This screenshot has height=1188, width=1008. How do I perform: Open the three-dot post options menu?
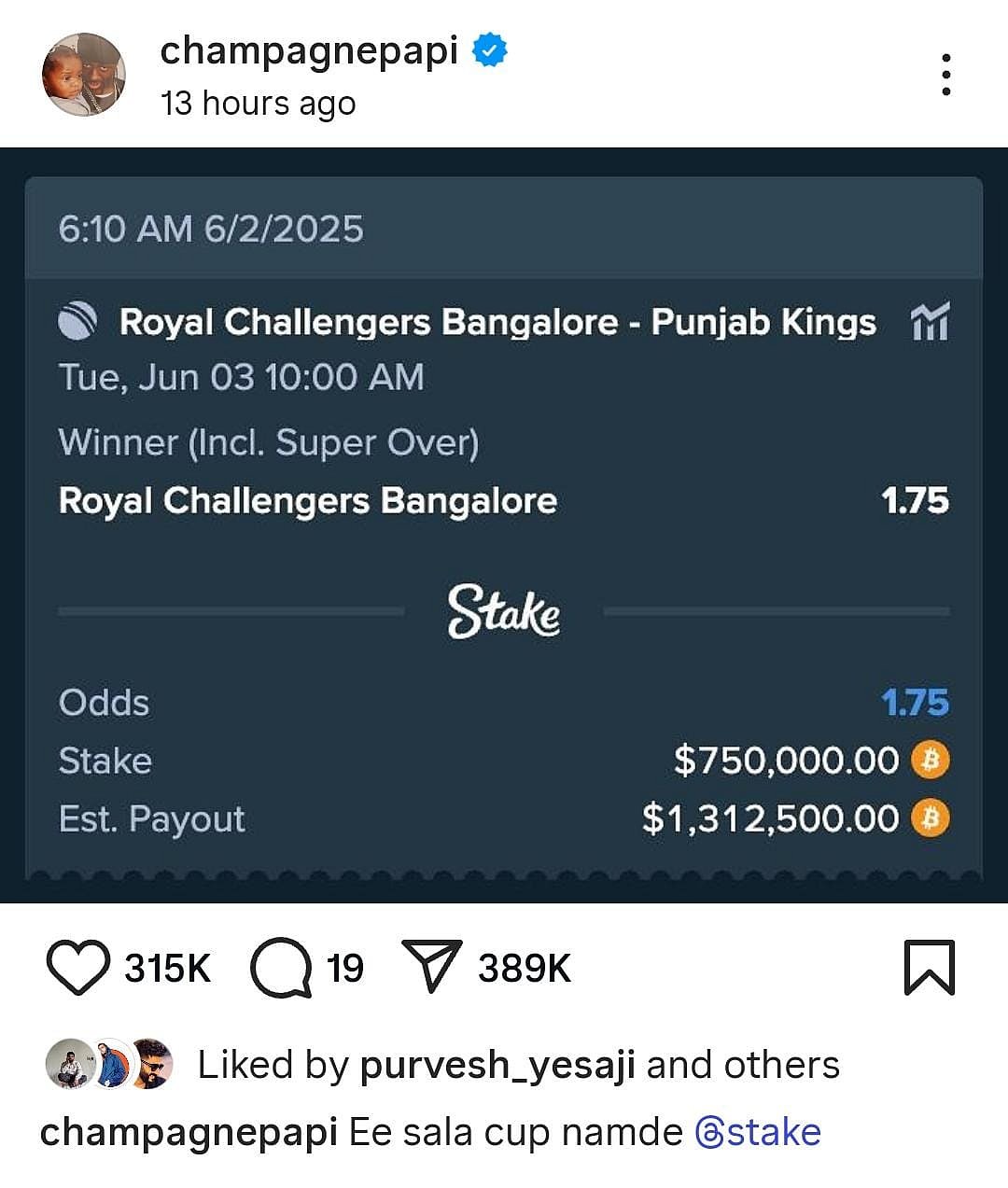click(x=945, y=75)
